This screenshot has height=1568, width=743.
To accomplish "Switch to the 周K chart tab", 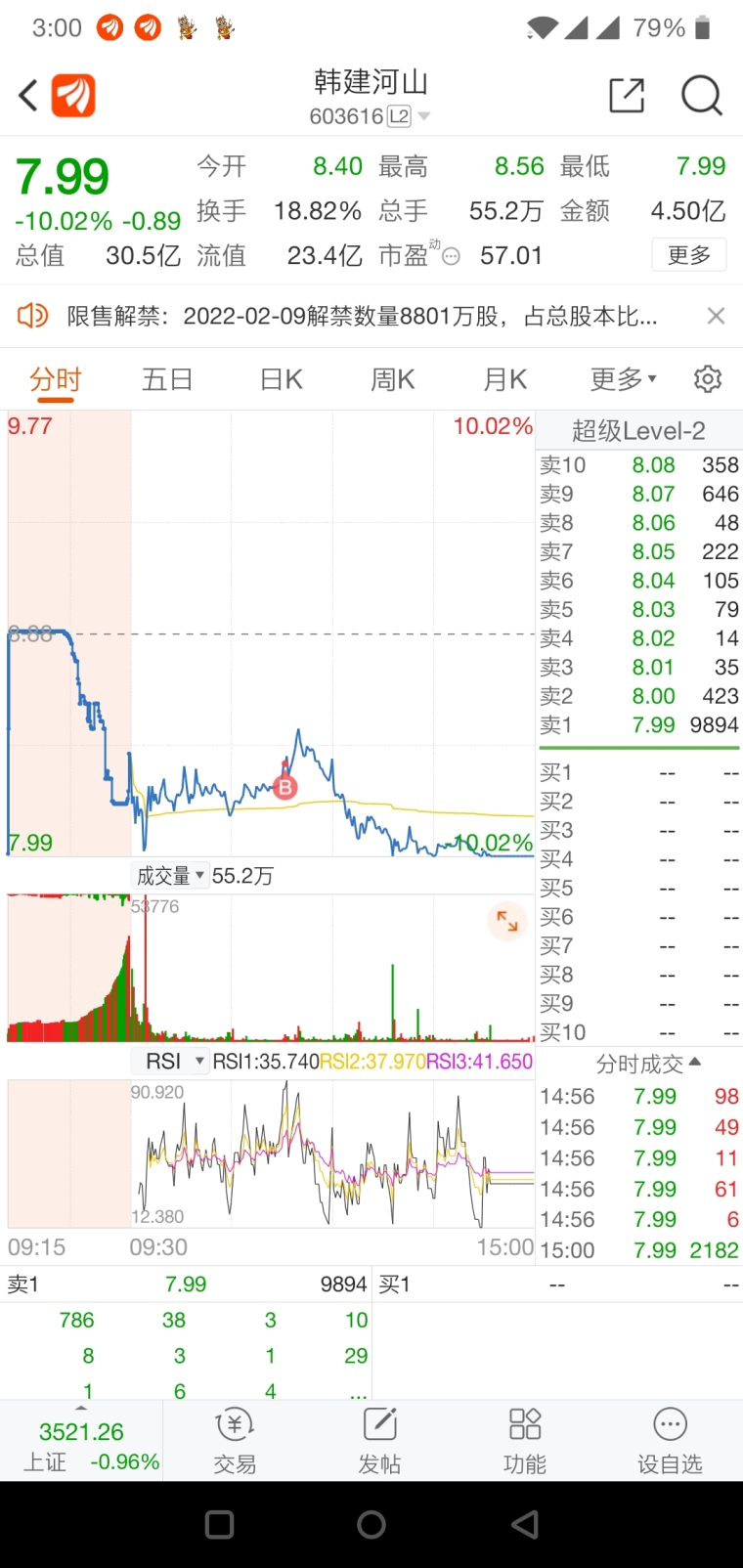I will (x=393, y=379).
